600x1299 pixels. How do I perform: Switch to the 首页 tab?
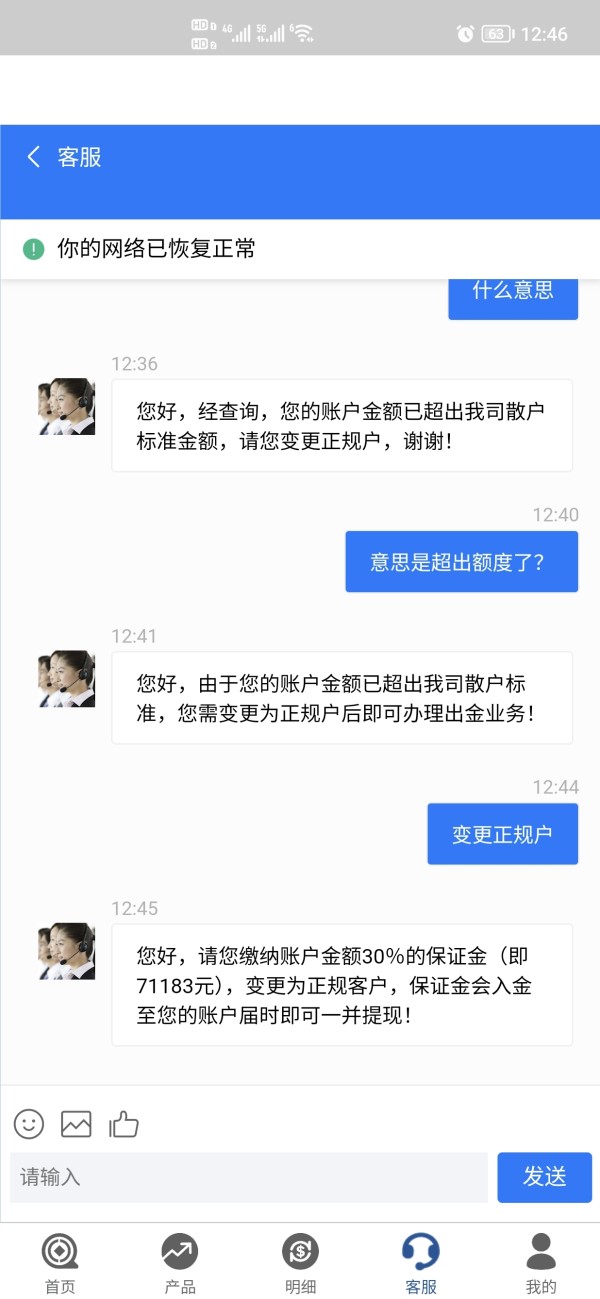pos(60,1265)
